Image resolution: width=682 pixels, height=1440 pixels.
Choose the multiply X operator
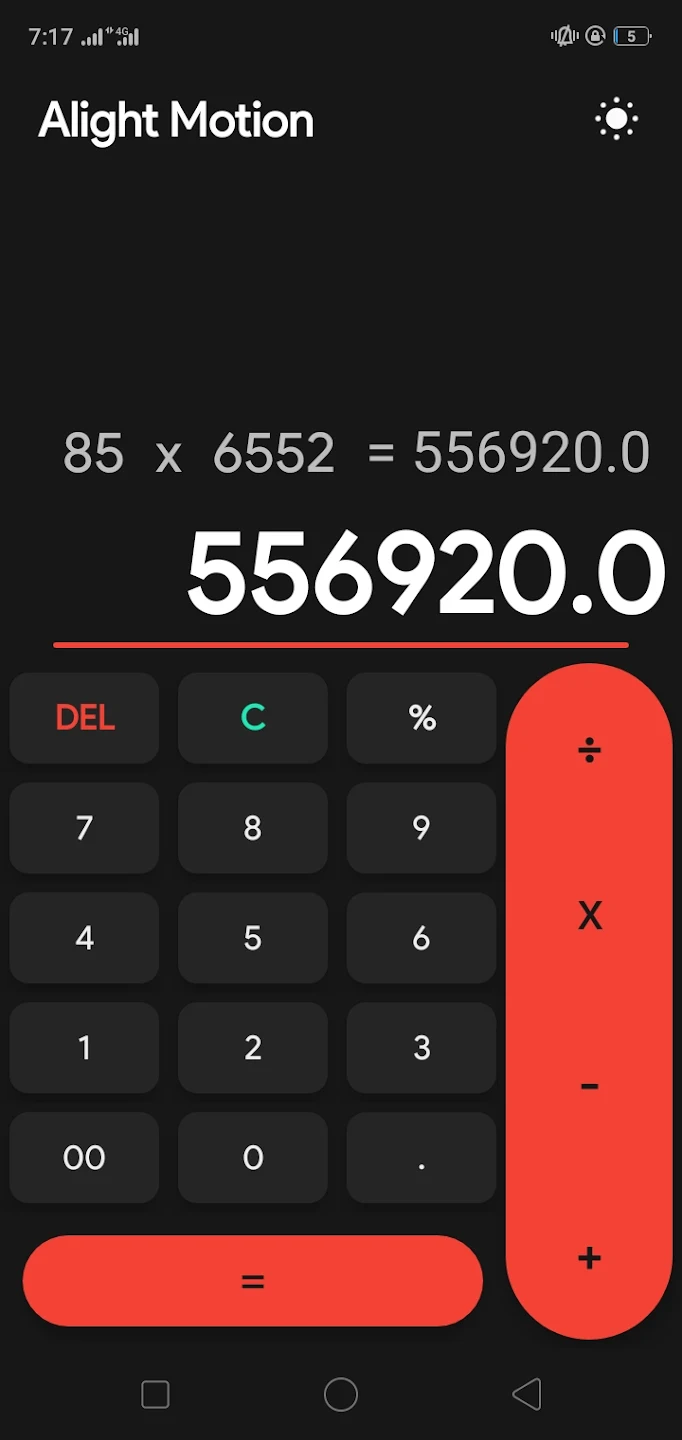click(x=589, y=916)
